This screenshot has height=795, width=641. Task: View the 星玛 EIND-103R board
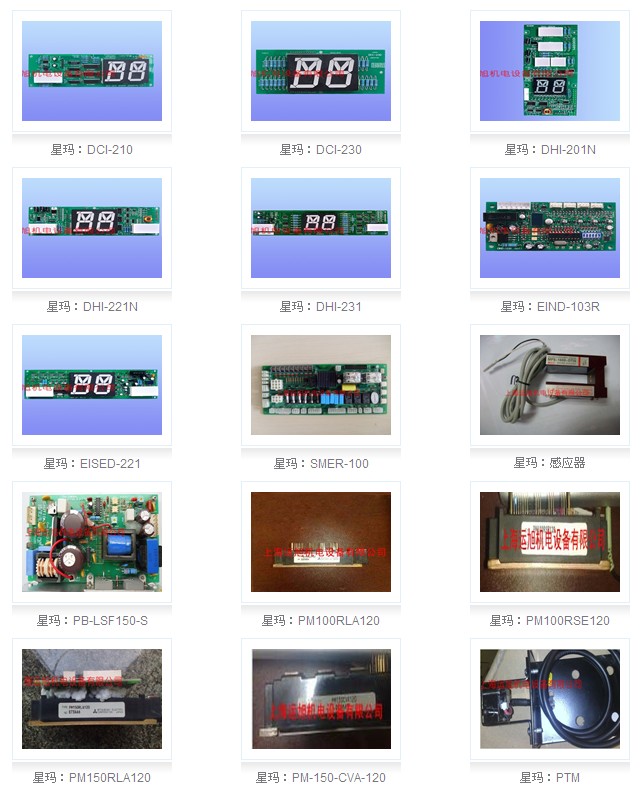550,228
